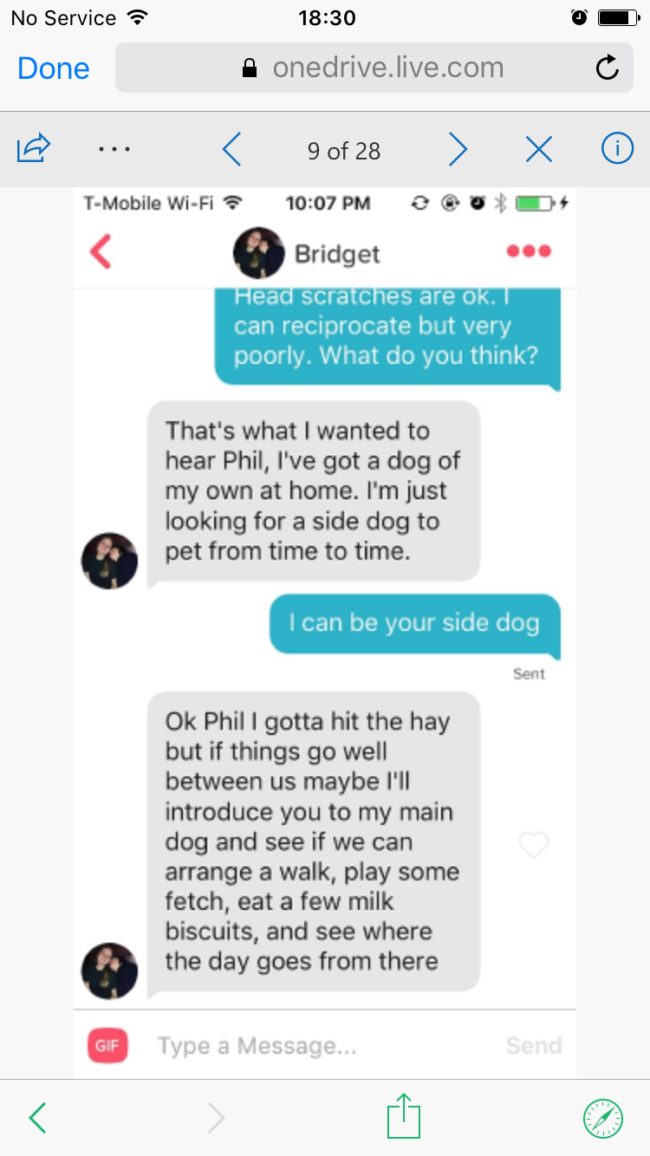Tap the onedrive.live.com address bar
Screen dimensions: 650x1156
373,68
